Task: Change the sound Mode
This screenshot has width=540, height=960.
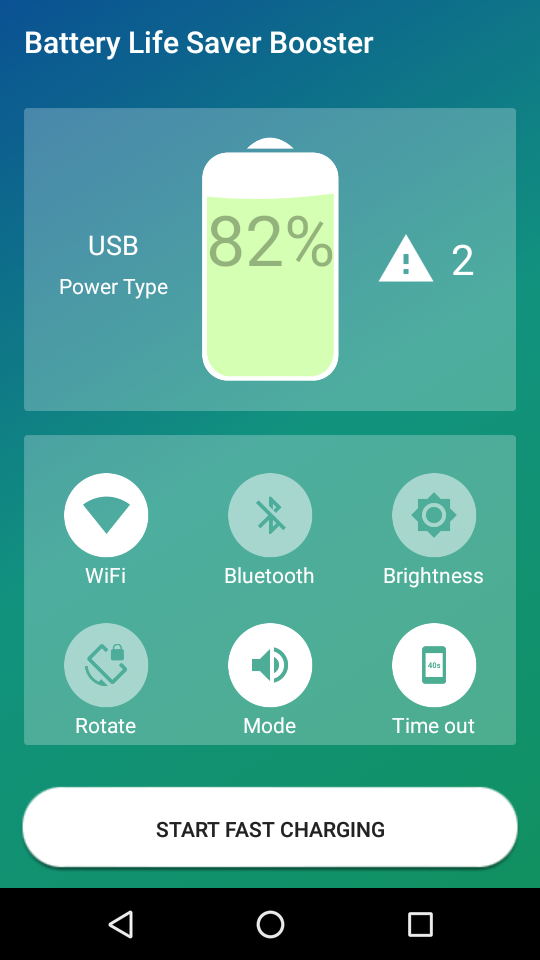Action: (x=270, y=665)
